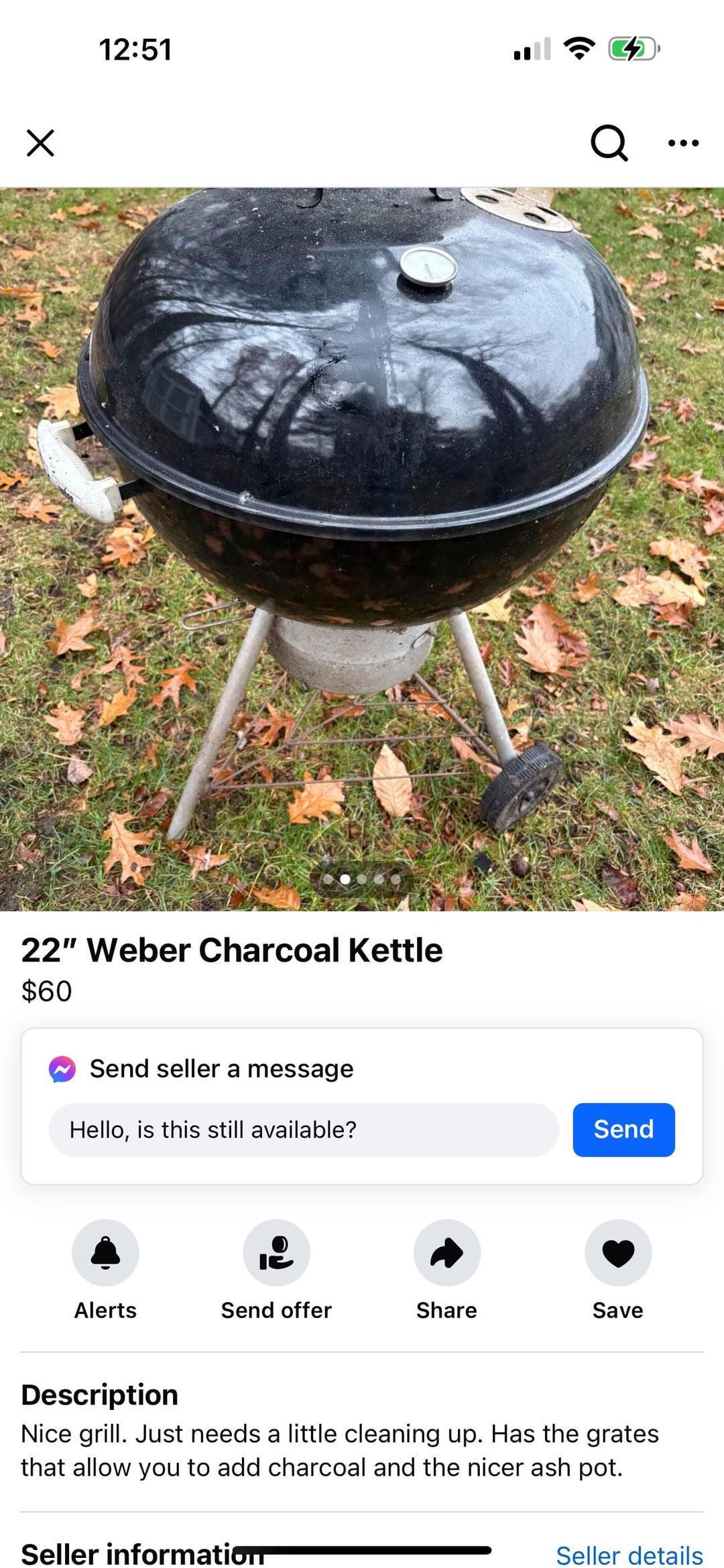Send an offer on the grill

276,1253
